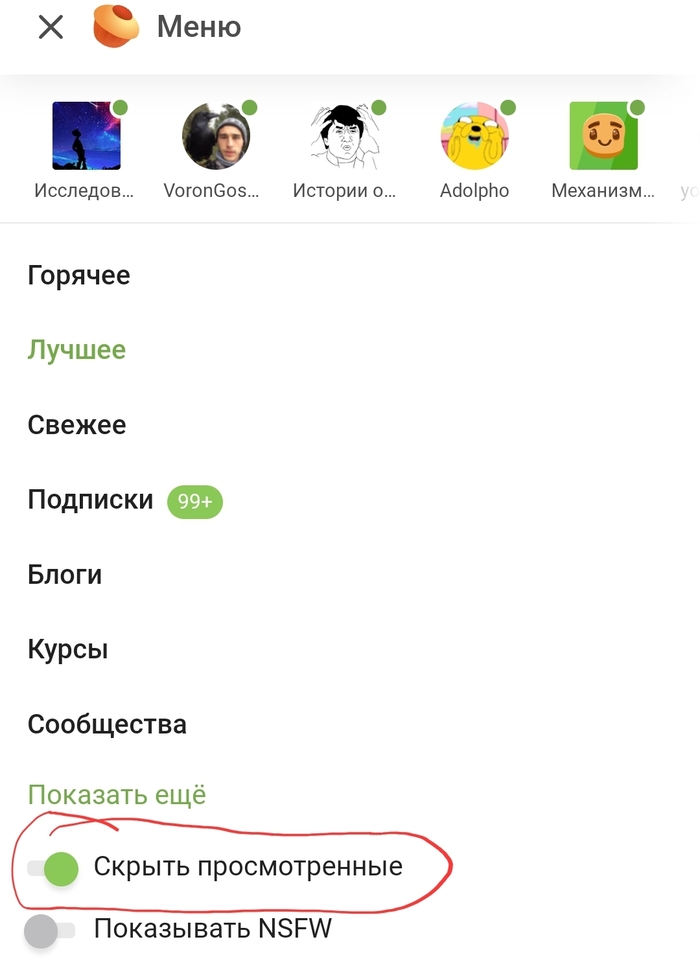Open the Блоги section

65,575
